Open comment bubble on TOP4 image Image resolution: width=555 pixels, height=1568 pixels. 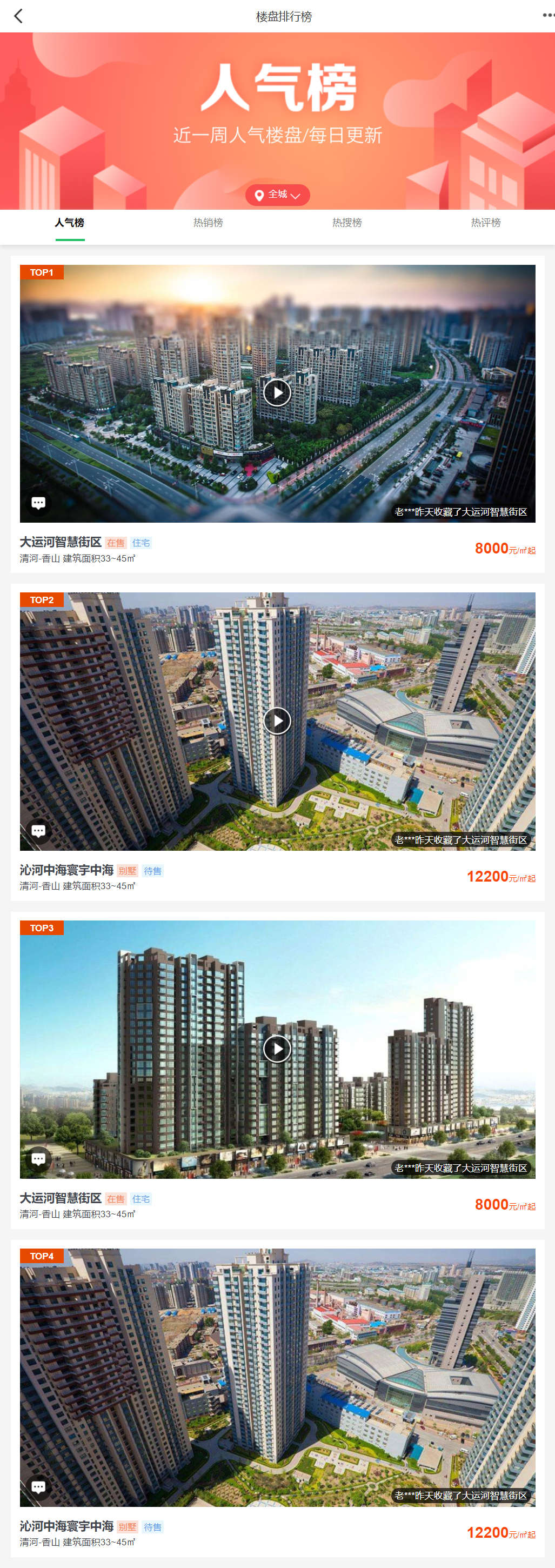tap(38, 1487)
